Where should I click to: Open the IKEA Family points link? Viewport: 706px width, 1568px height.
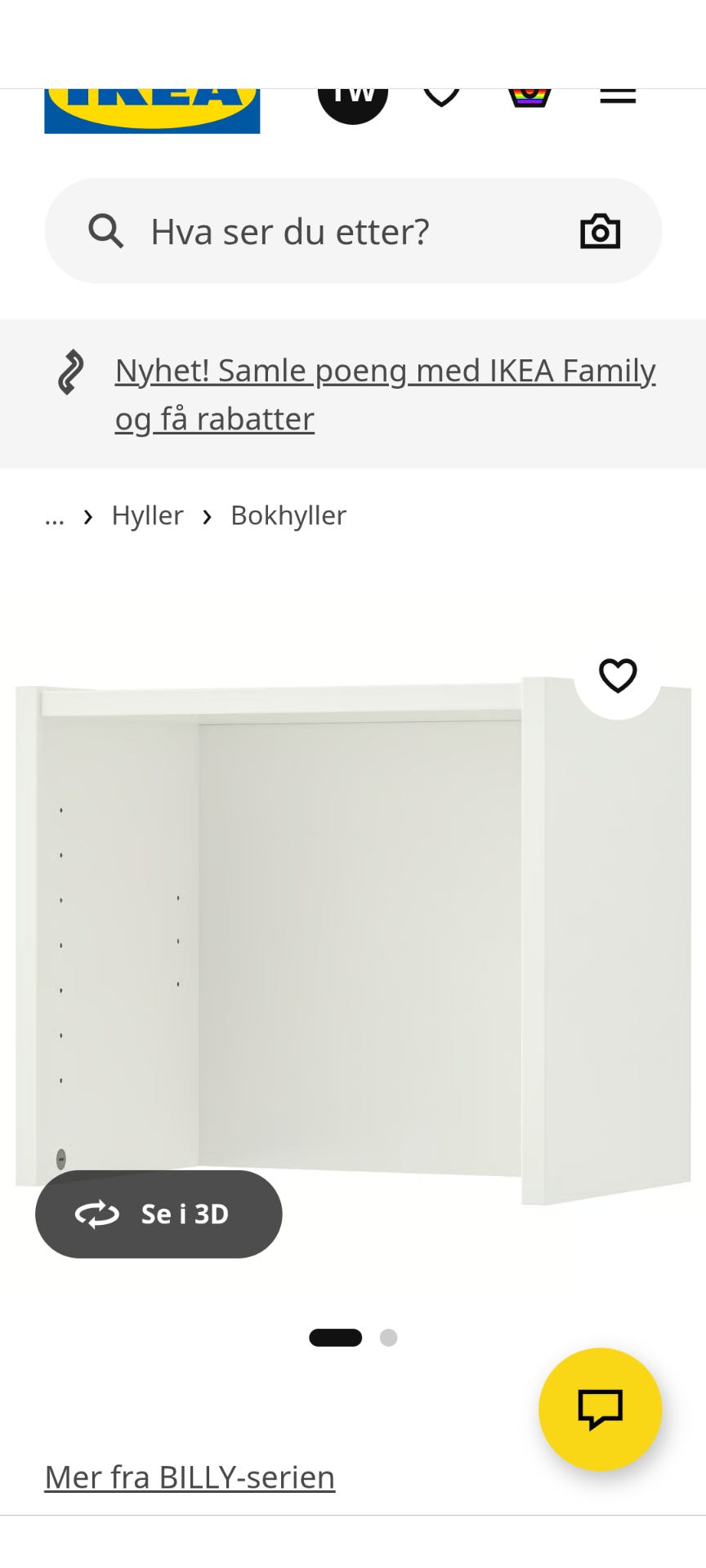point(385,394)
